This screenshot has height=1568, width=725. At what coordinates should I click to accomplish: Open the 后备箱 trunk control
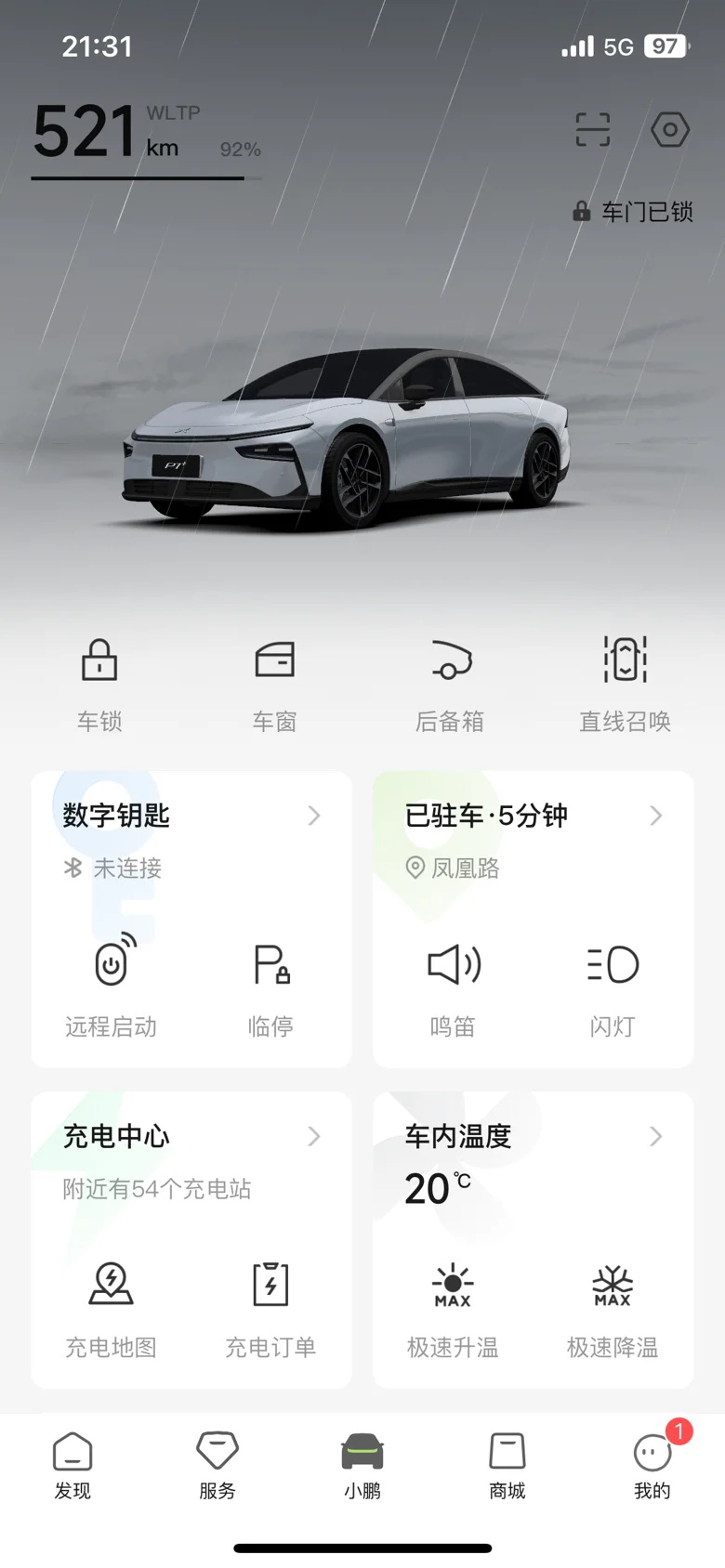(x=450, y=685)
